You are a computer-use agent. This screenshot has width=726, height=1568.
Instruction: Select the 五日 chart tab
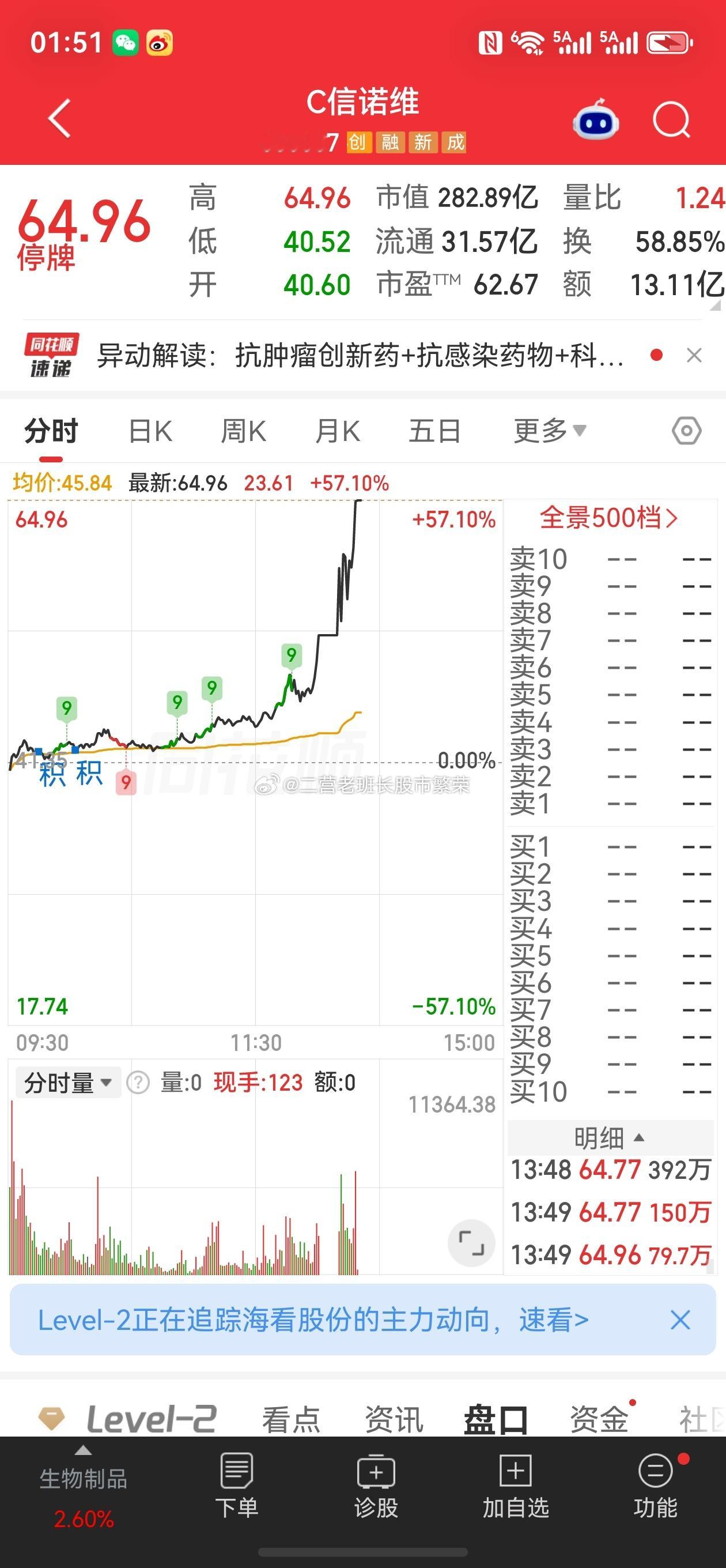pyautogui.click(x=434, y=431)
